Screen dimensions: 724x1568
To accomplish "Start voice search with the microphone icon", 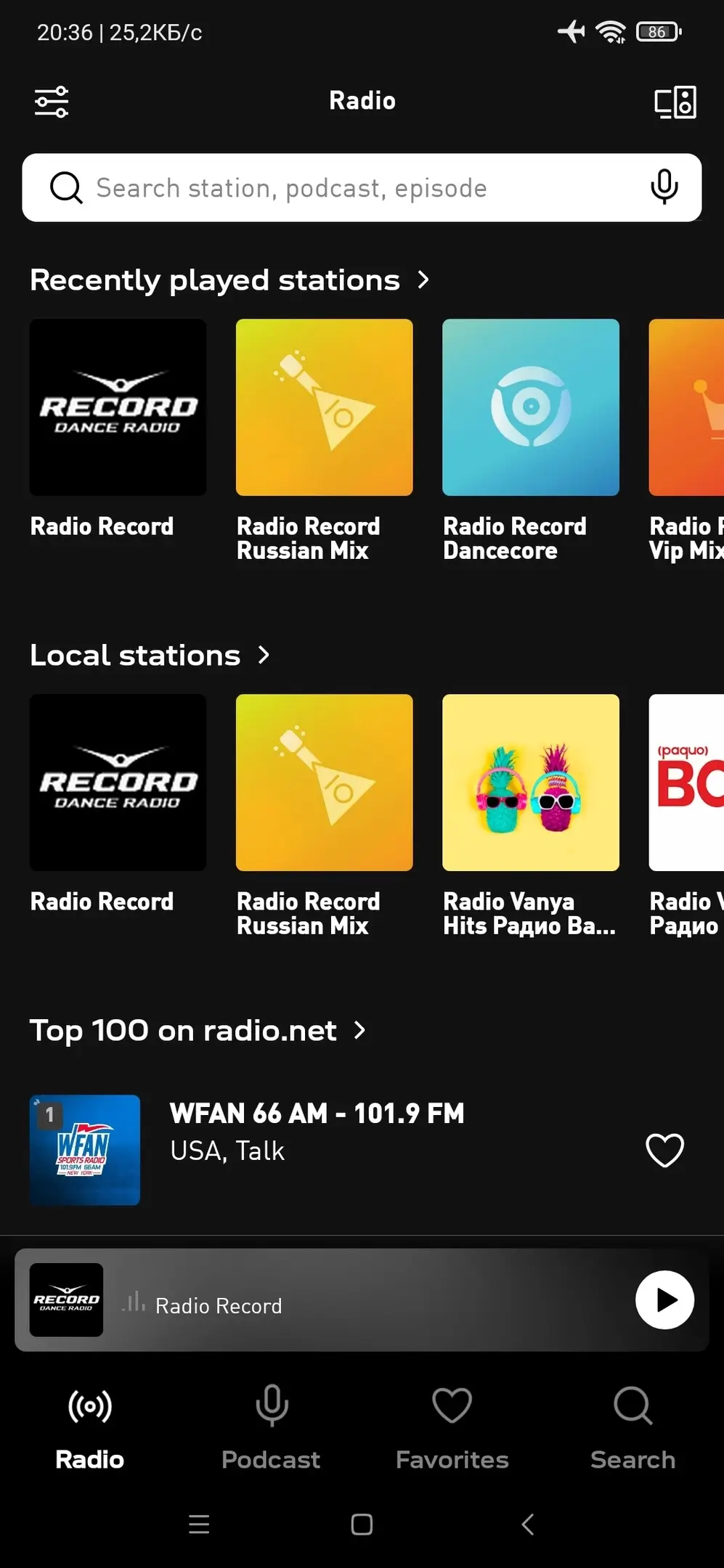I will coord(664,187).
